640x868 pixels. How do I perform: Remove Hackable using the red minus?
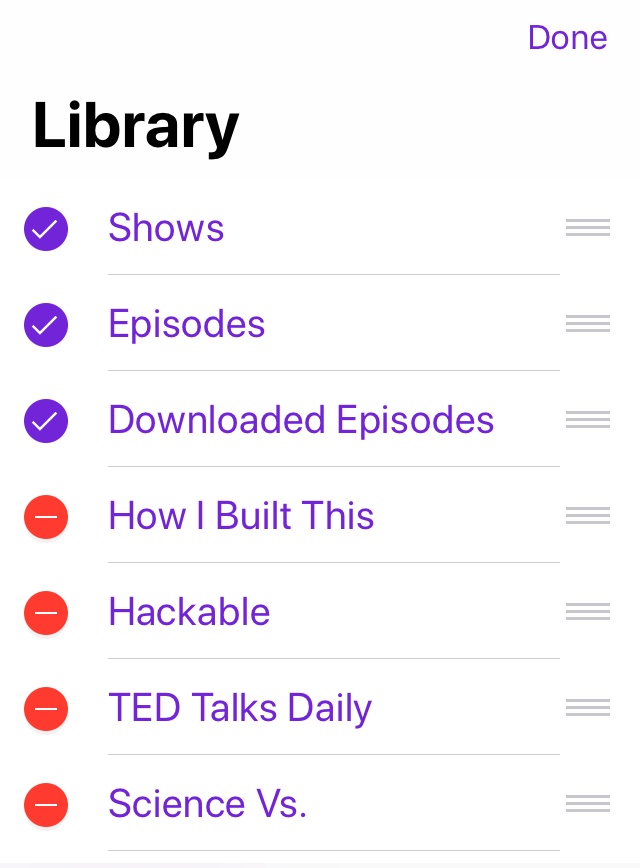(x=46, y=613)
